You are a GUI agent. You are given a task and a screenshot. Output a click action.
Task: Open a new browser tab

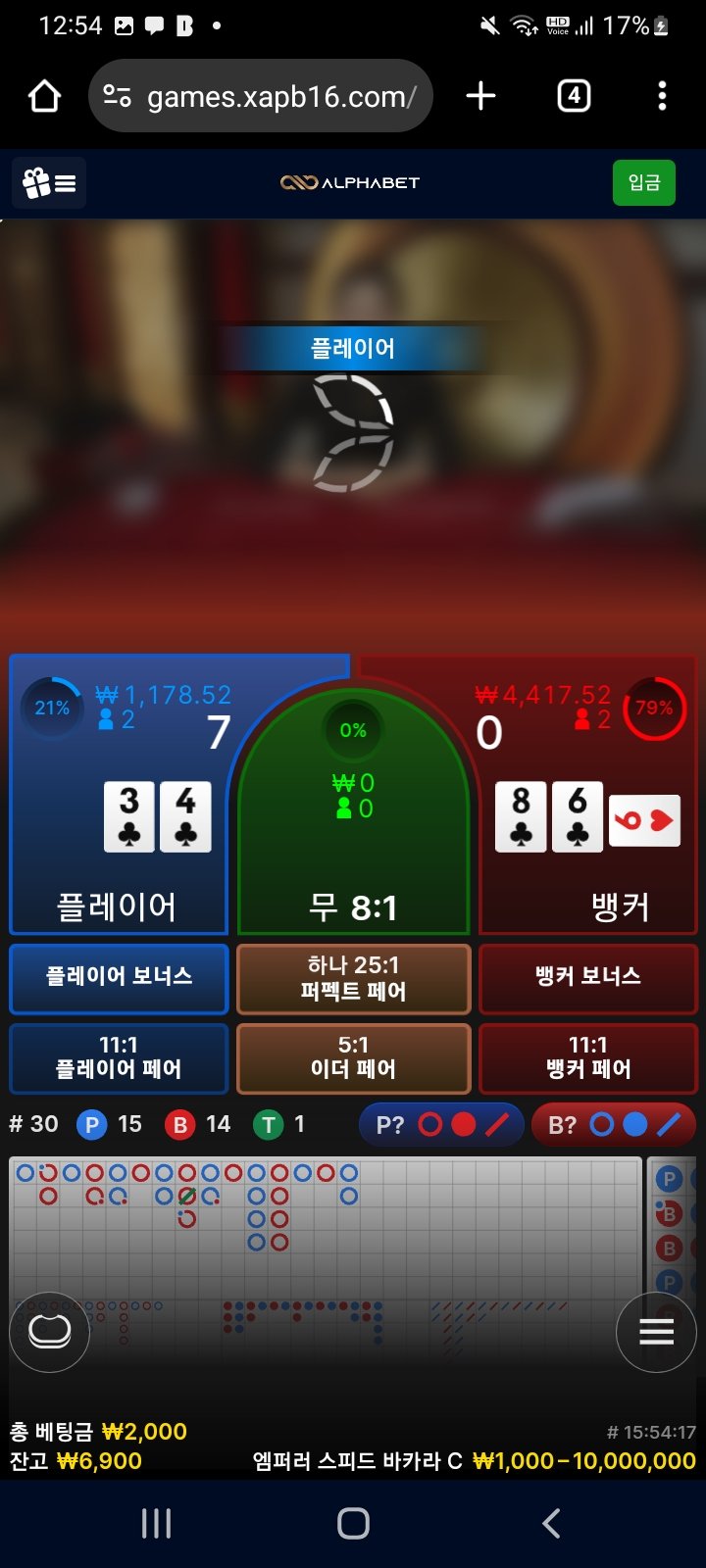point(480,96)
